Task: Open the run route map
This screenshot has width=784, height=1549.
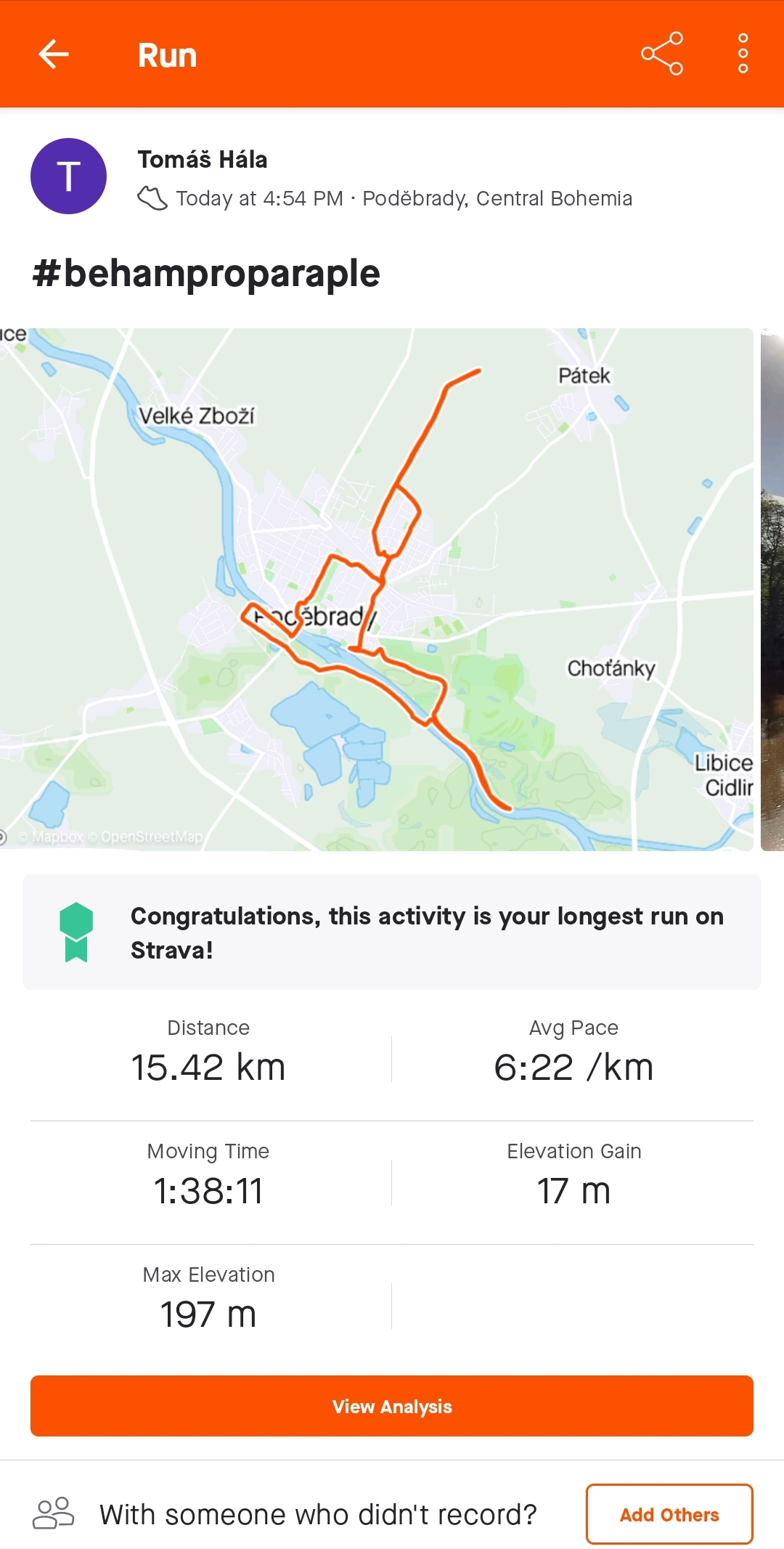Action: pos(377,589)
